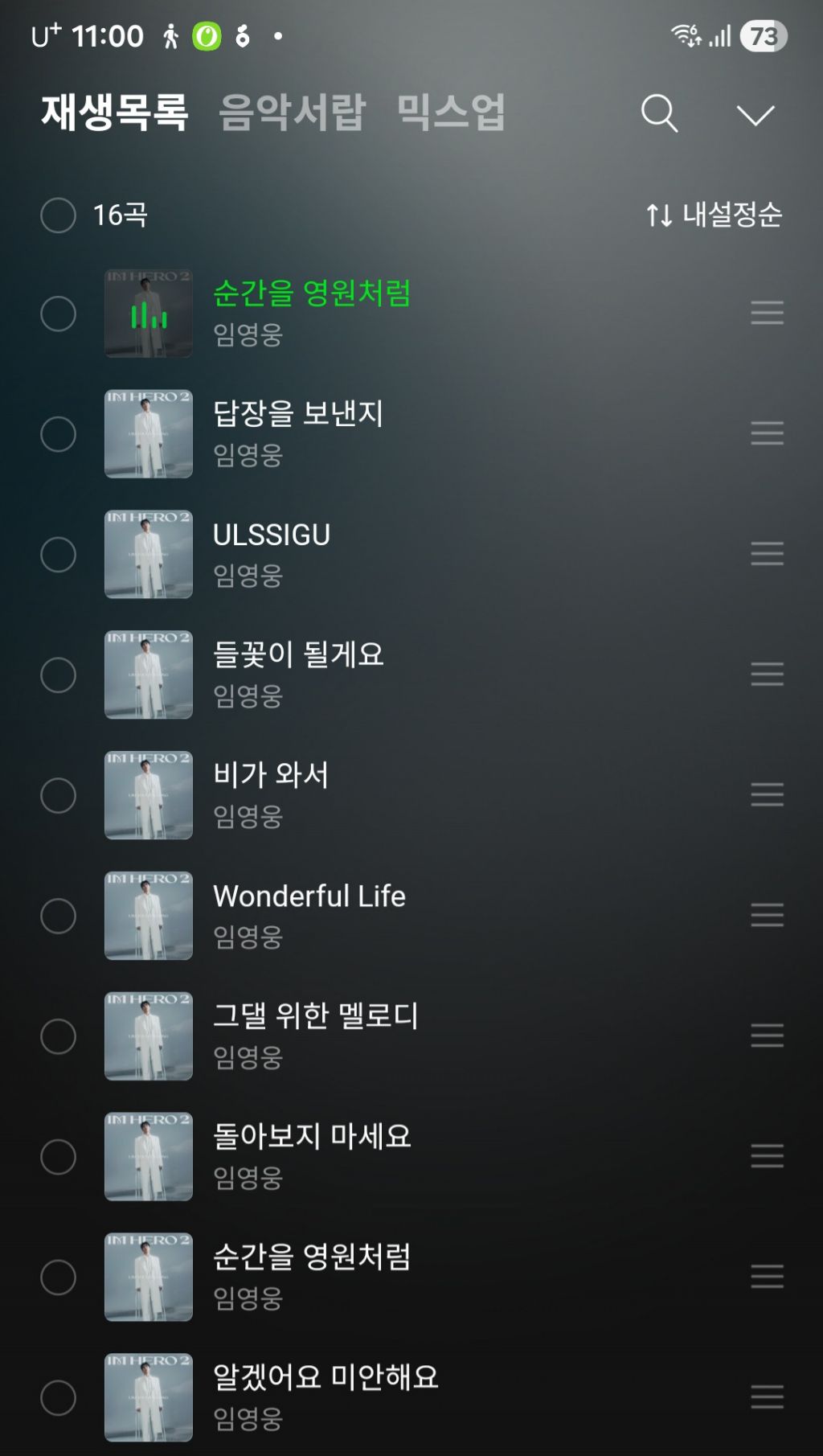Collapse the playlist with the down chevron
Viewport: 823px width, 1456px height.
pos(755,115)
